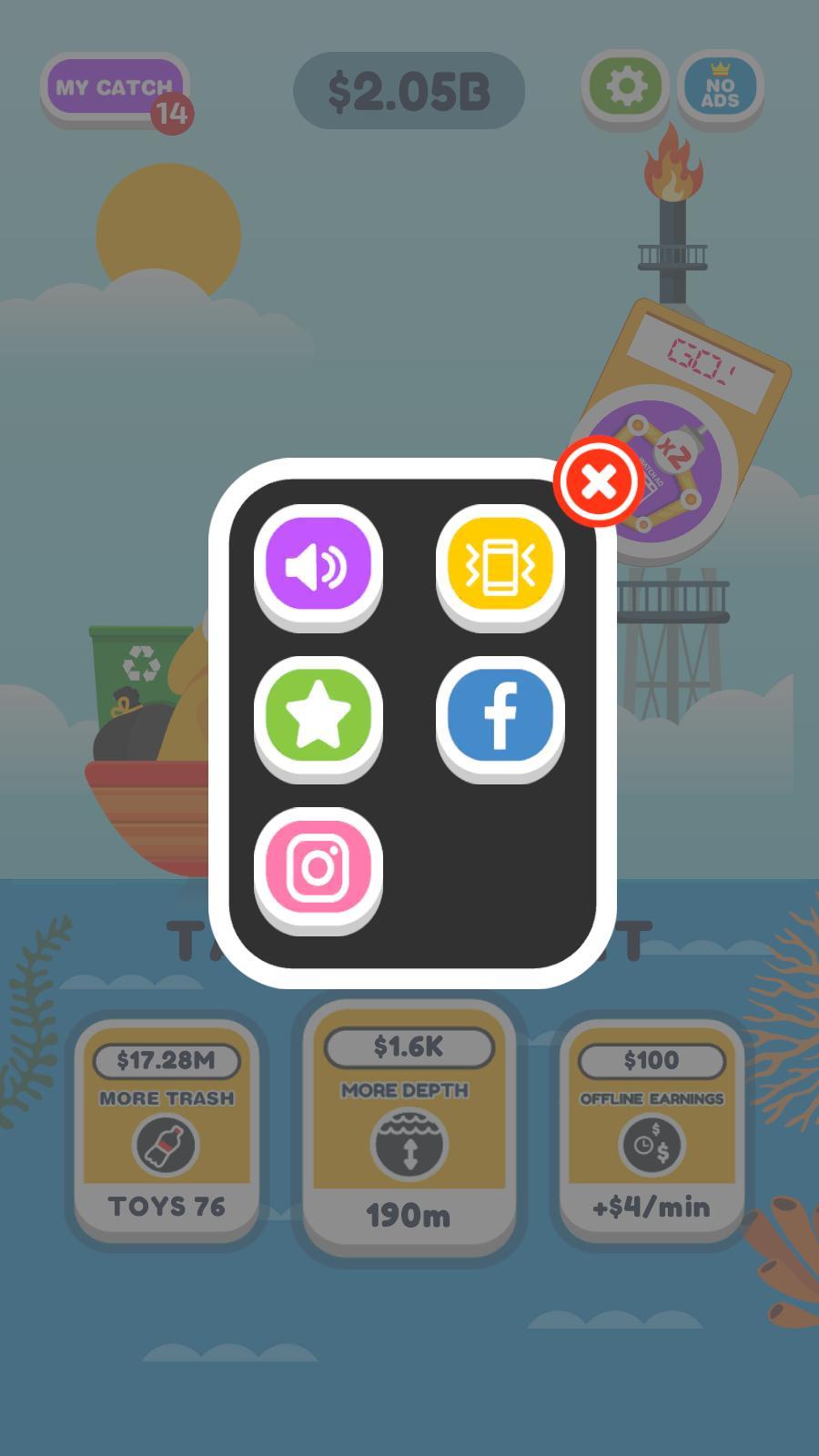Open the Facebook page
819x1456 pixels.
500,715
